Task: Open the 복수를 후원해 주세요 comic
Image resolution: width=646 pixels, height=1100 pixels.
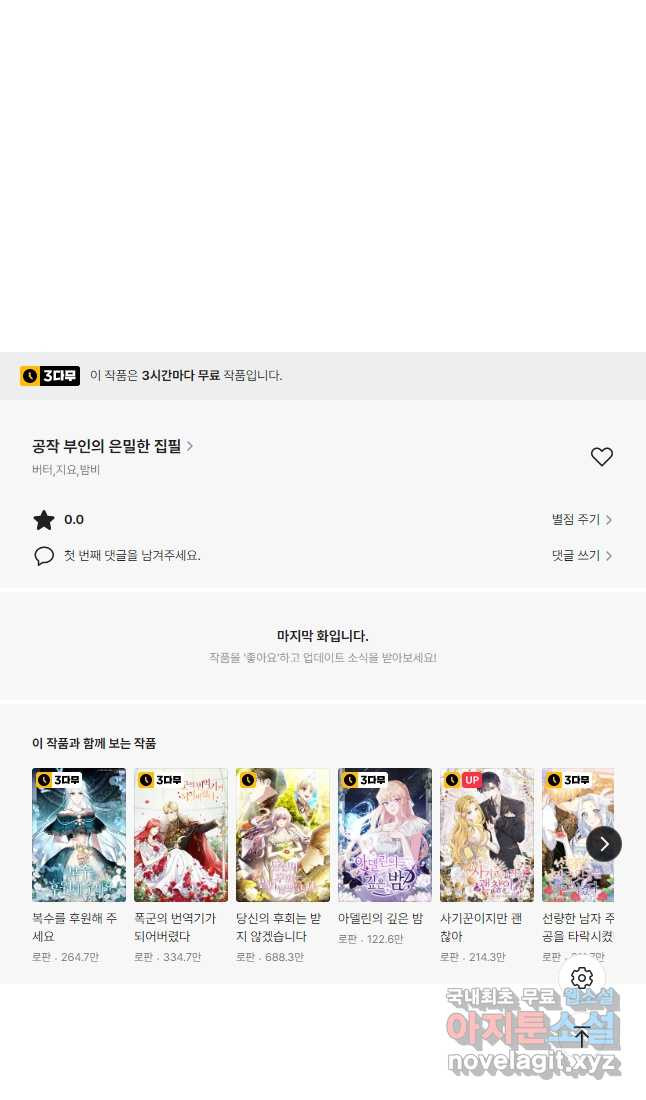Action: point(79,835)
